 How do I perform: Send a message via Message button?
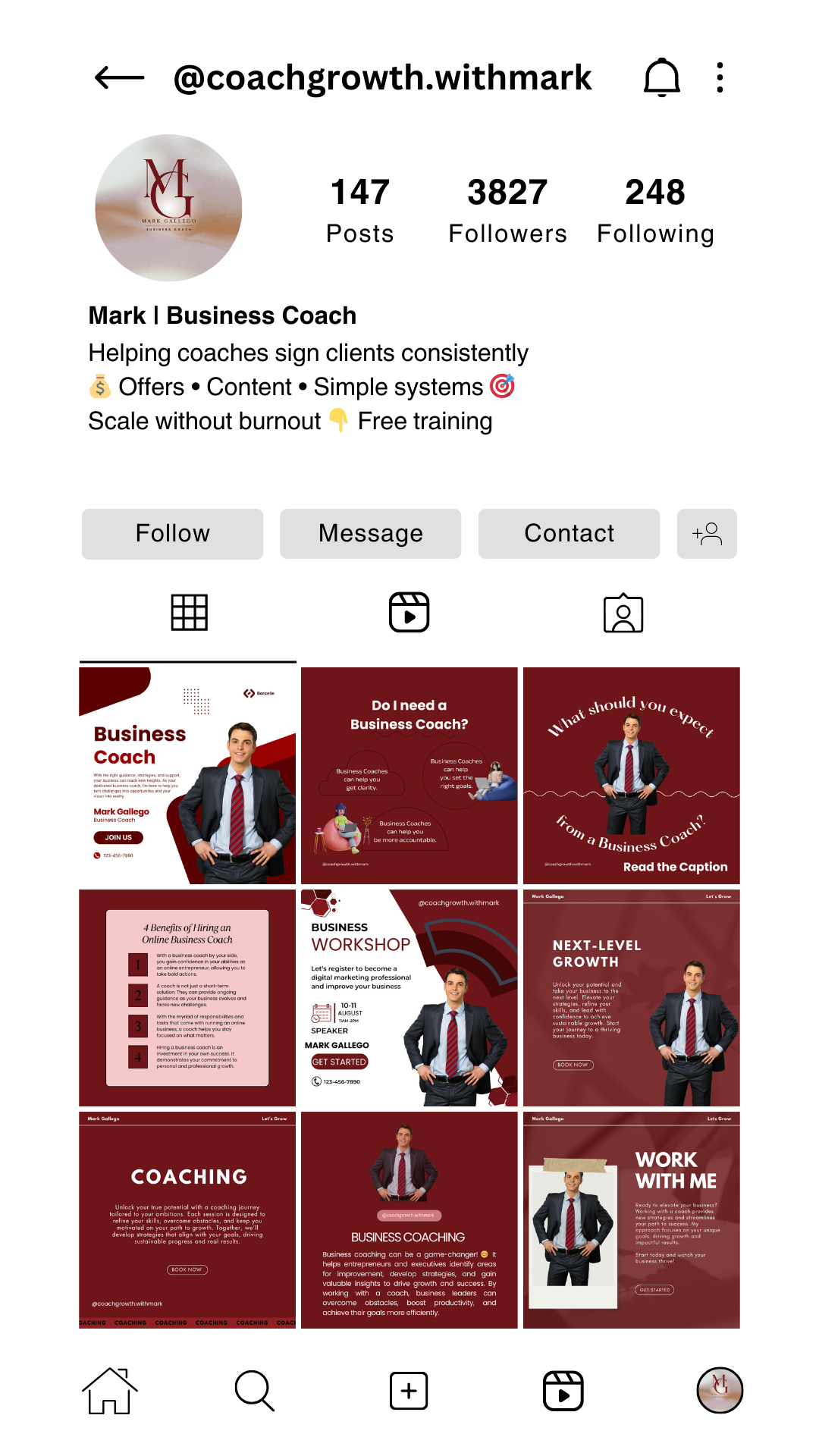click(x=370, y=534)
